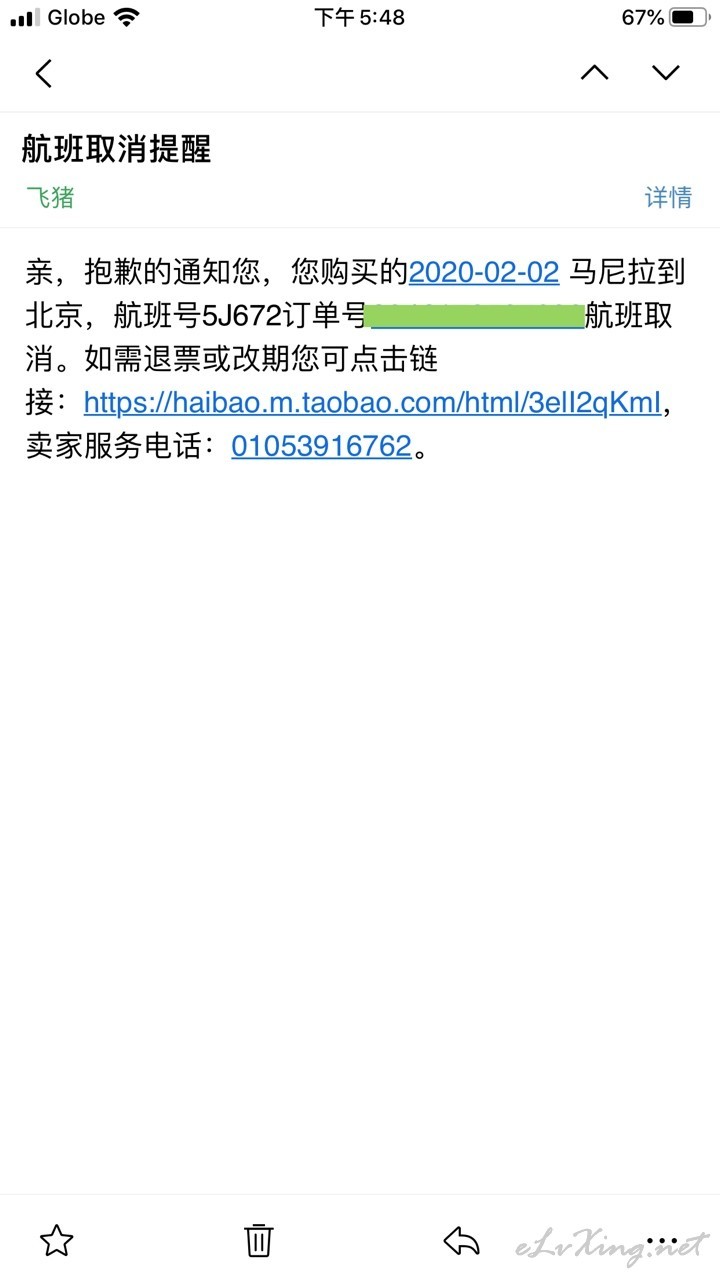Image resolution: width=720 pixels, height=1280 pixels.
Task: Open the 2020-02-02 date link
Action: point(484,271)
